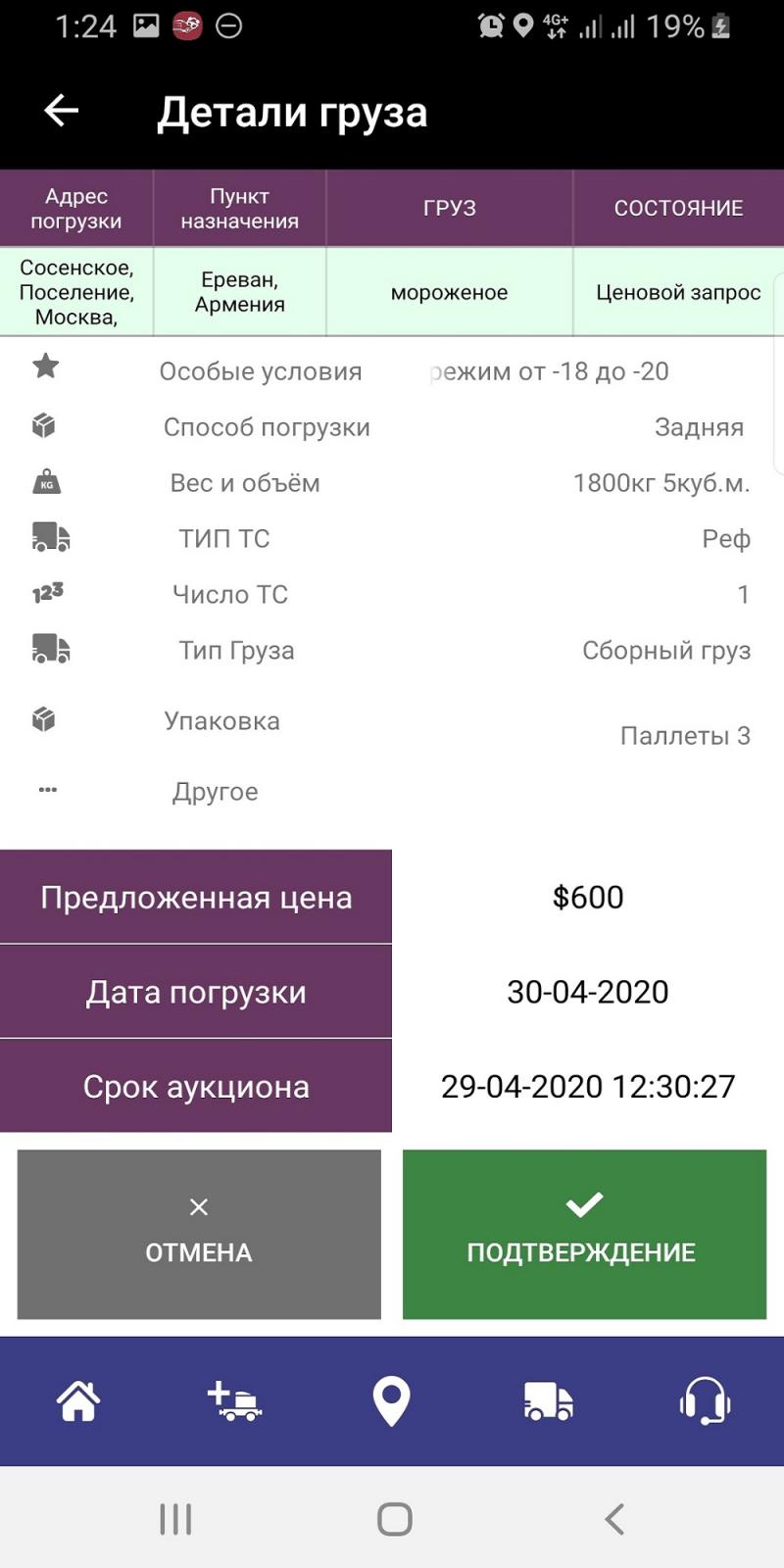Open the СОСТОЯНИЕ column header
This screenshot has width=784, height=1568.
677,207
